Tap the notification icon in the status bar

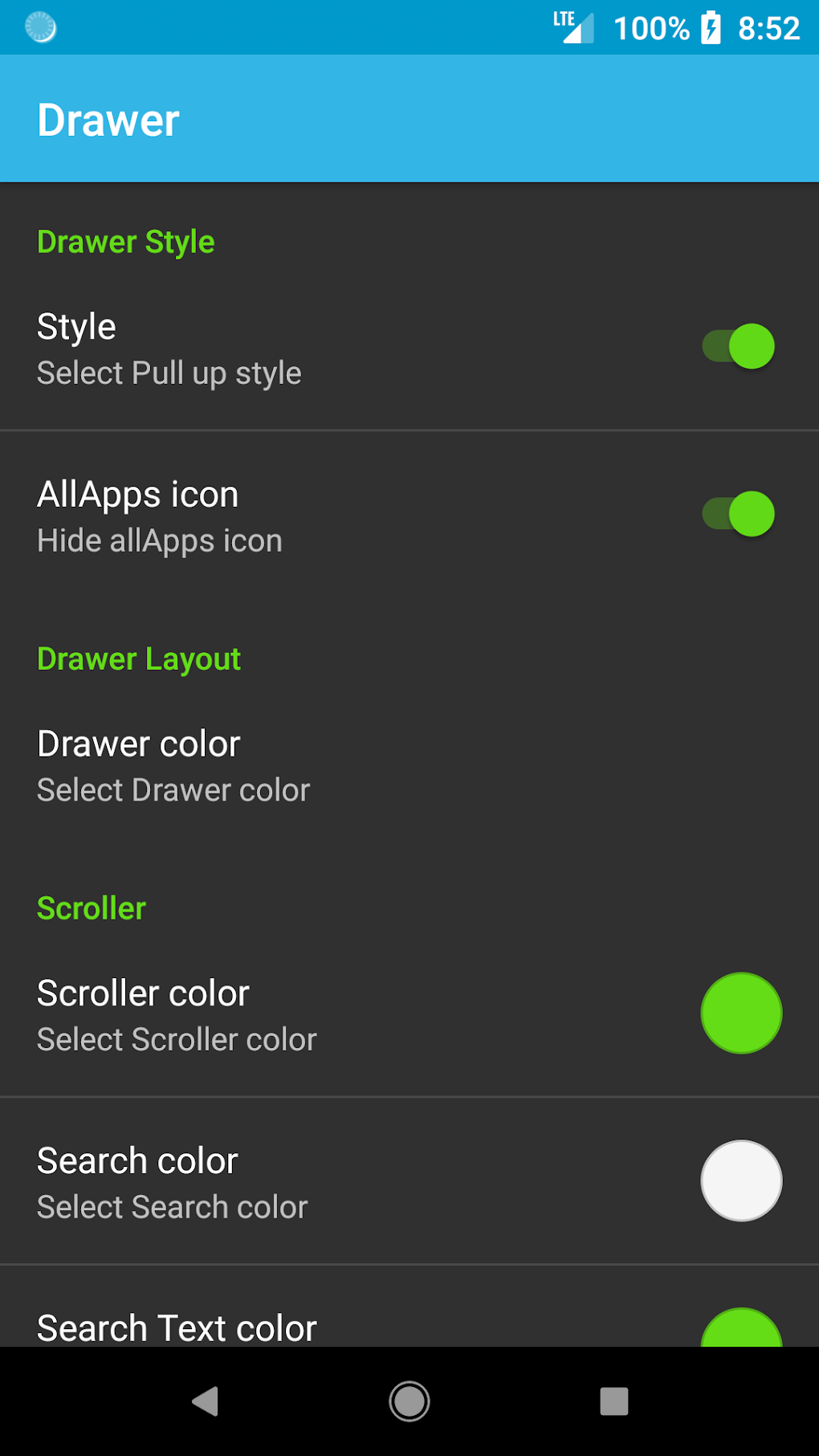39,27
